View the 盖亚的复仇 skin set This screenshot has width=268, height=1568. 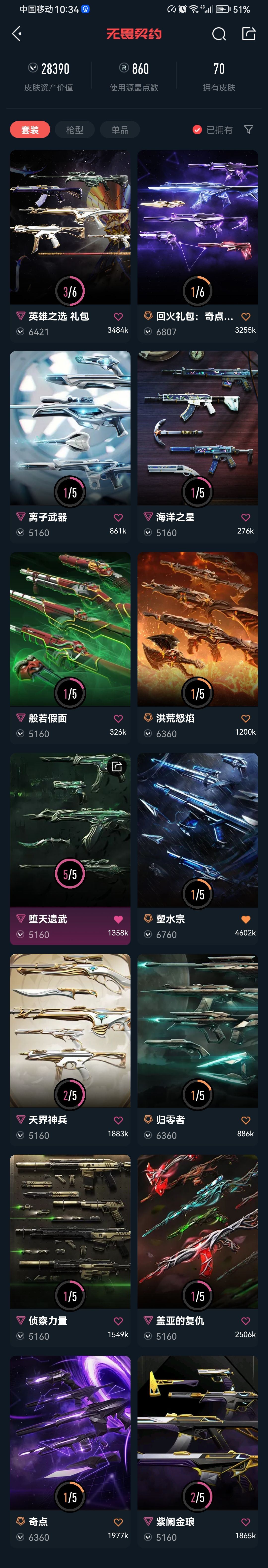pyautogui.click(x=197, y=1236)
